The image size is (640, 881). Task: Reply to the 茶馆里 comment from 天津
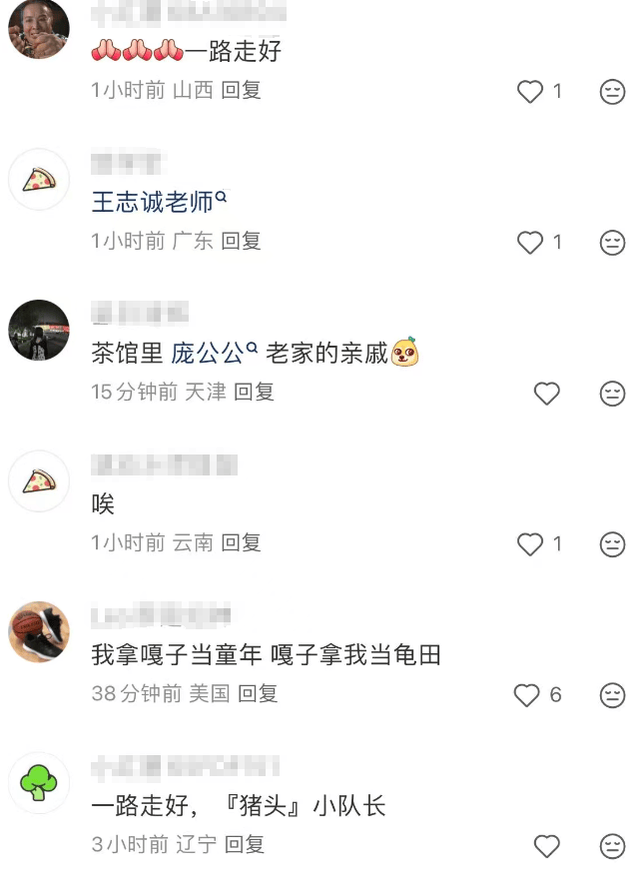click(x=254, y=392)
